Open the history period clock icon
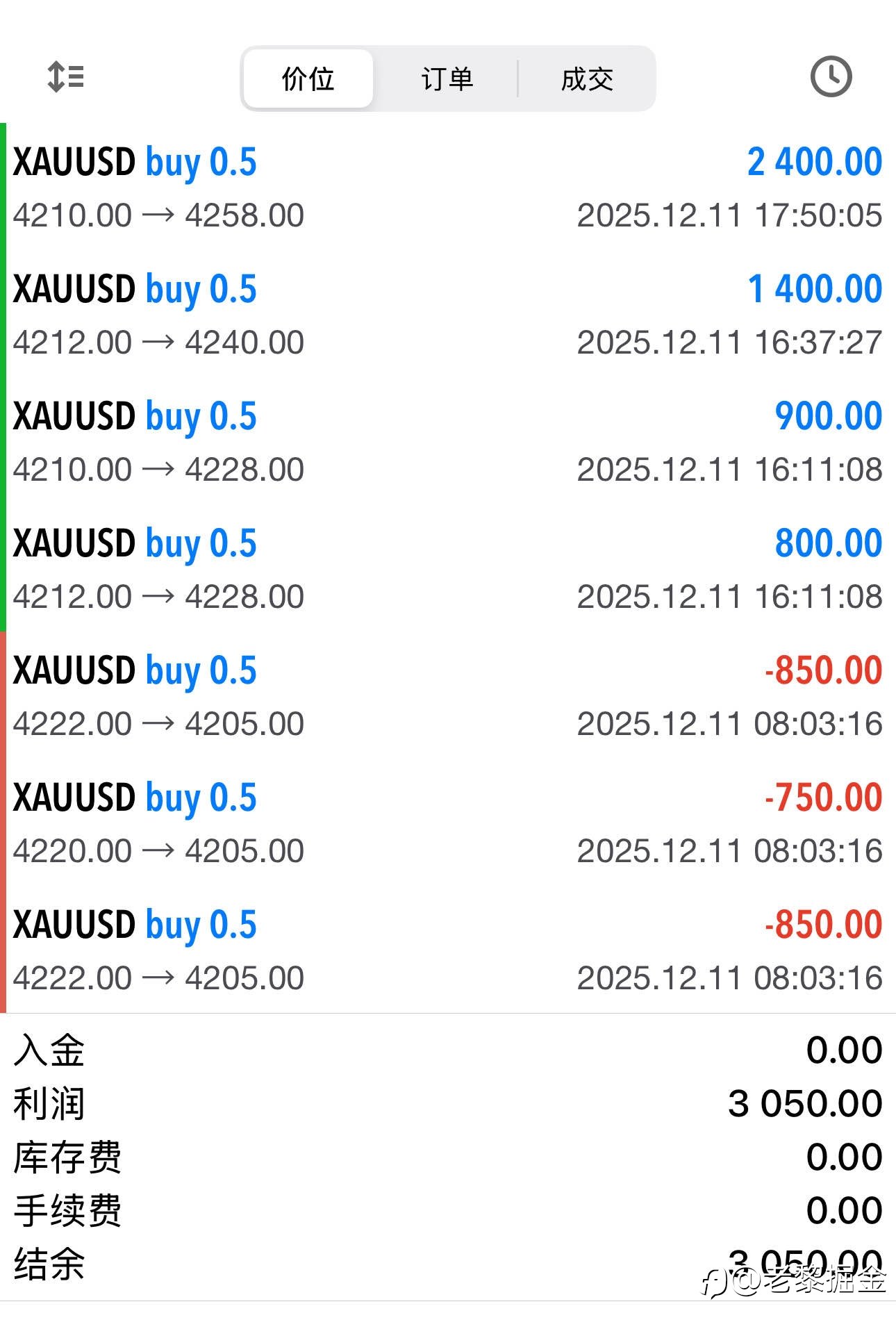This screenshot has width=896, height=1329. click(x=831, y=77)
